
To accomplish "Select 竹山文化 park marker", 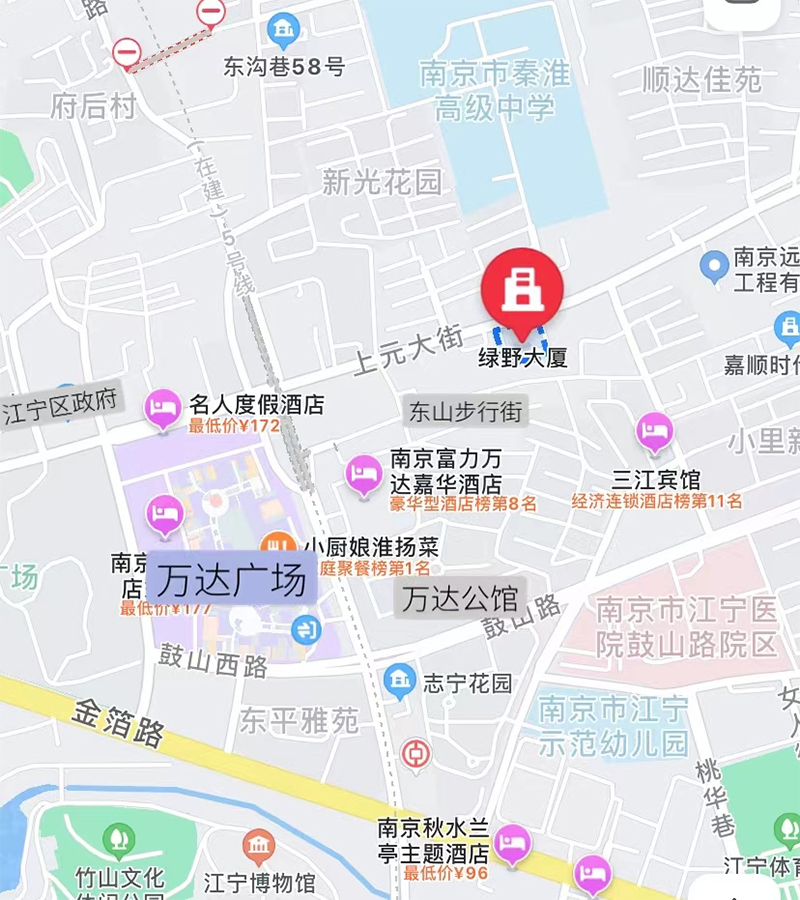I will tap(119, 842).
